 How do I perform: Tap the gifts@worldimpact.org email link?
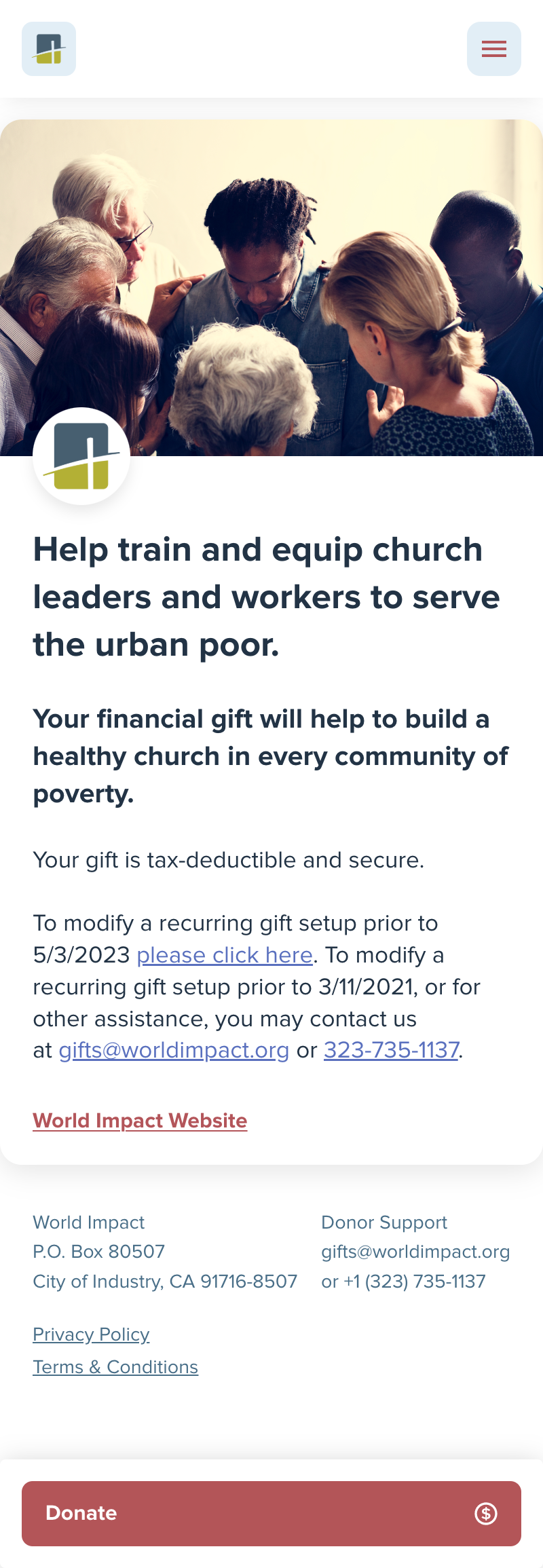click(x=174, y=1050)
